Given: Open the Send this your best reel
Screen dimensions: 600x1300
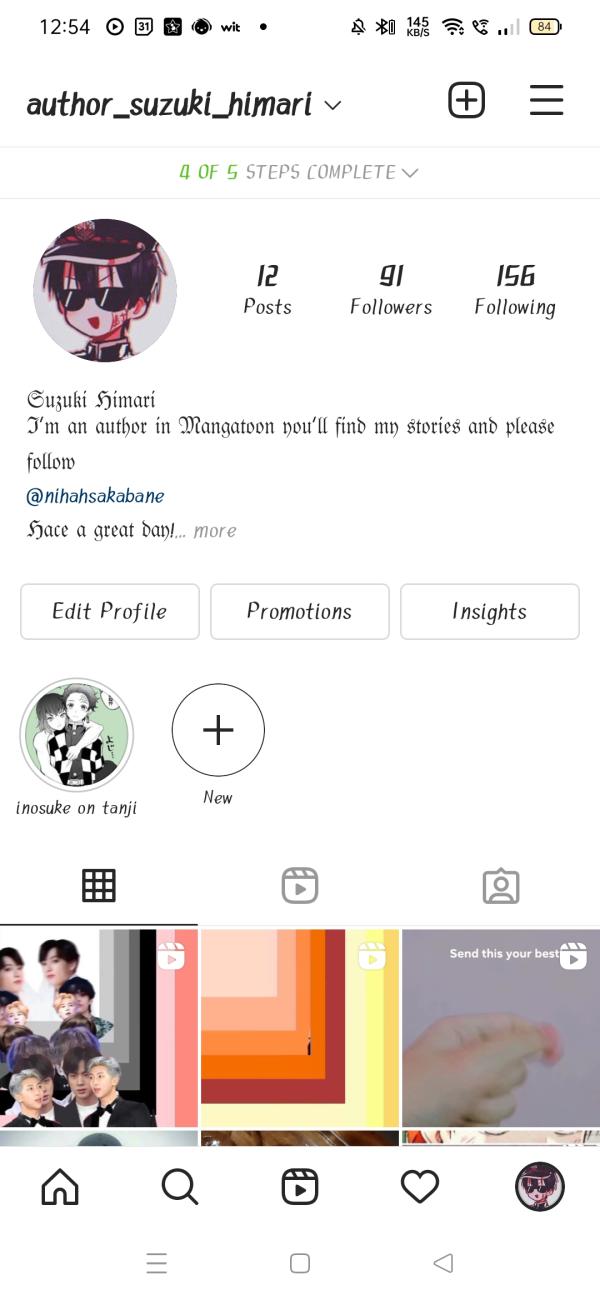Looking at the screenshot, I should (x=501, y=1028).
